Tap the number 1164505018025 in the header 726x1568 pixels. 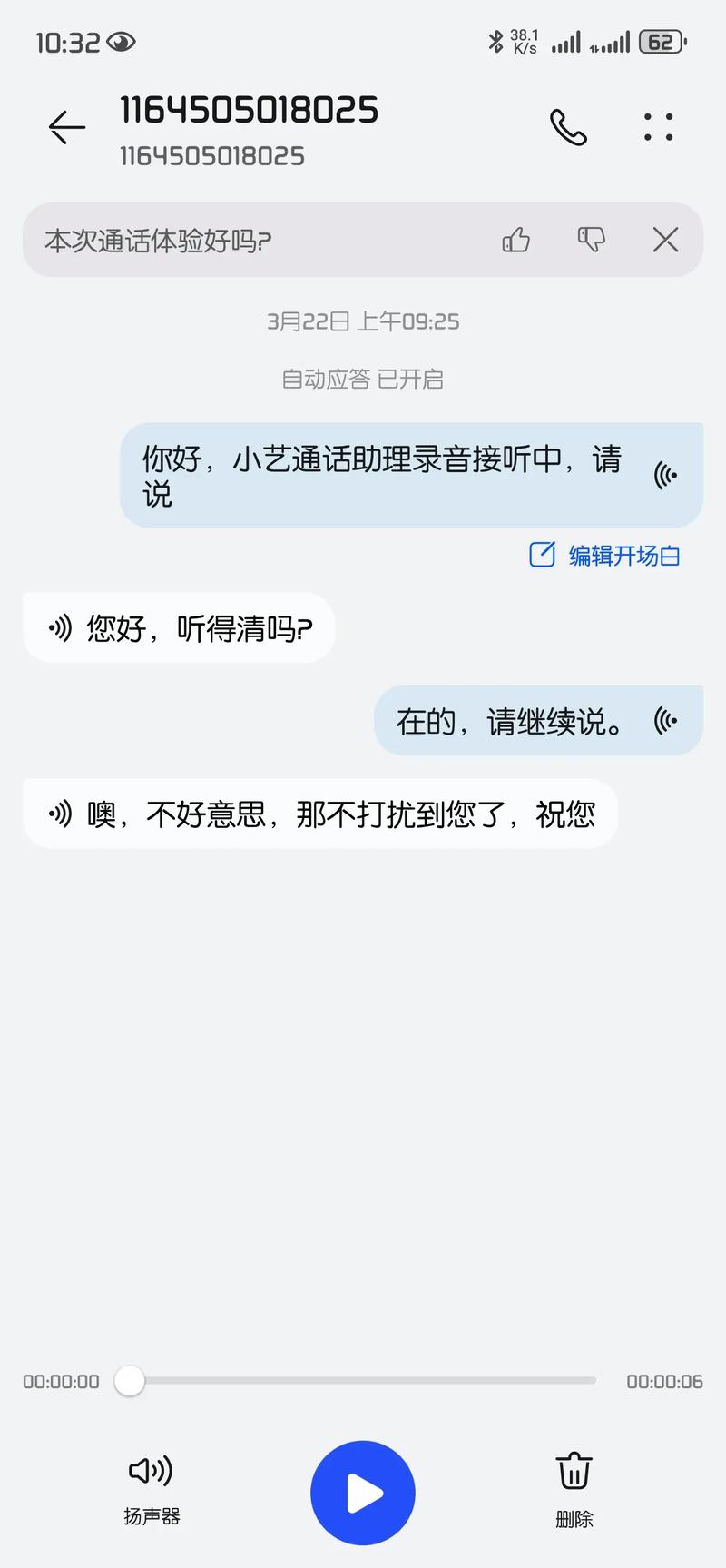[249, 110]
